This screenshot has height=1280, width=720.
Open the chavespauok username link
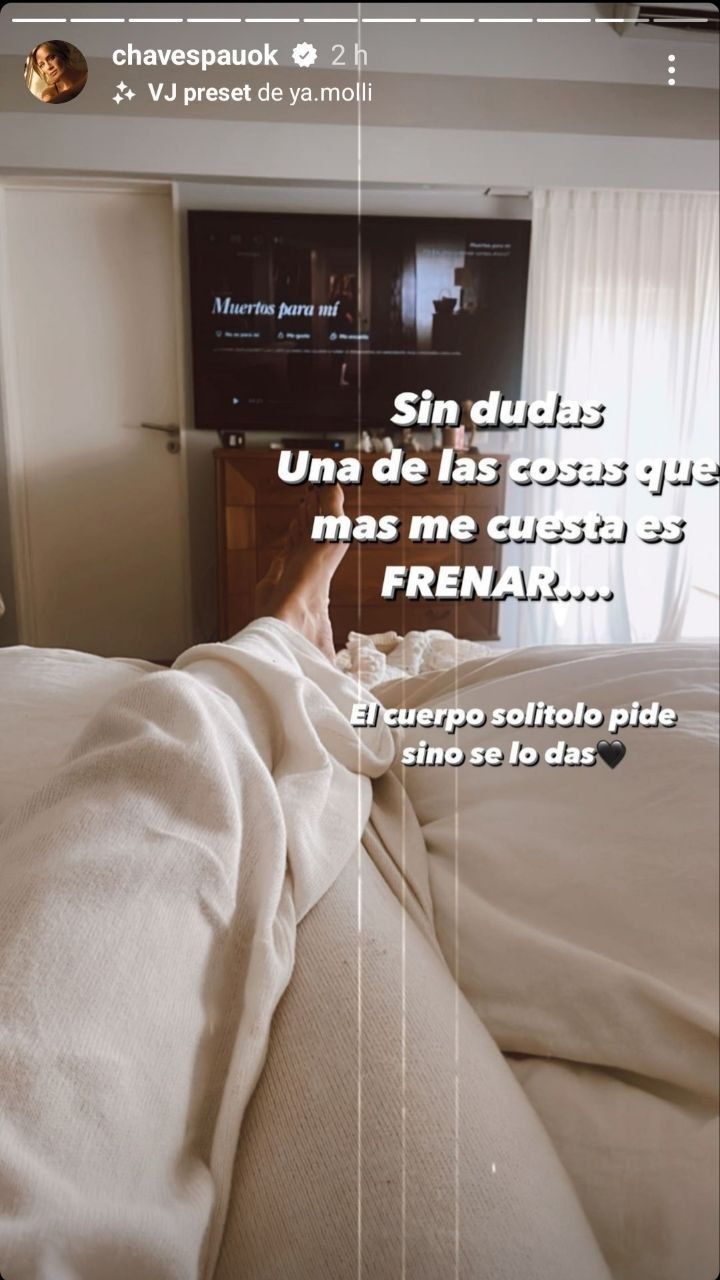pos(194,56)
